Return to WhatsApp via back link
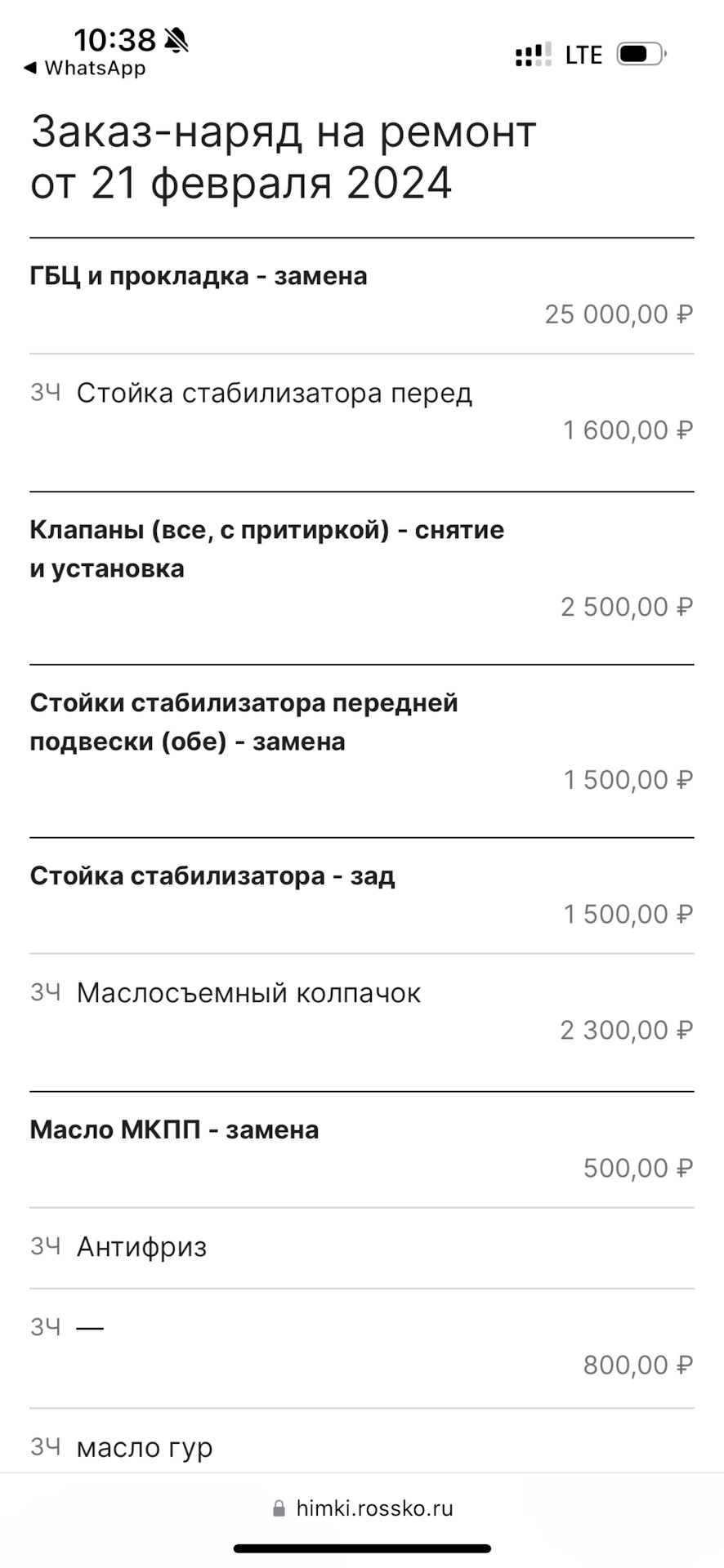The width and height of the screenshot is (724, 1568). [85, 68]
